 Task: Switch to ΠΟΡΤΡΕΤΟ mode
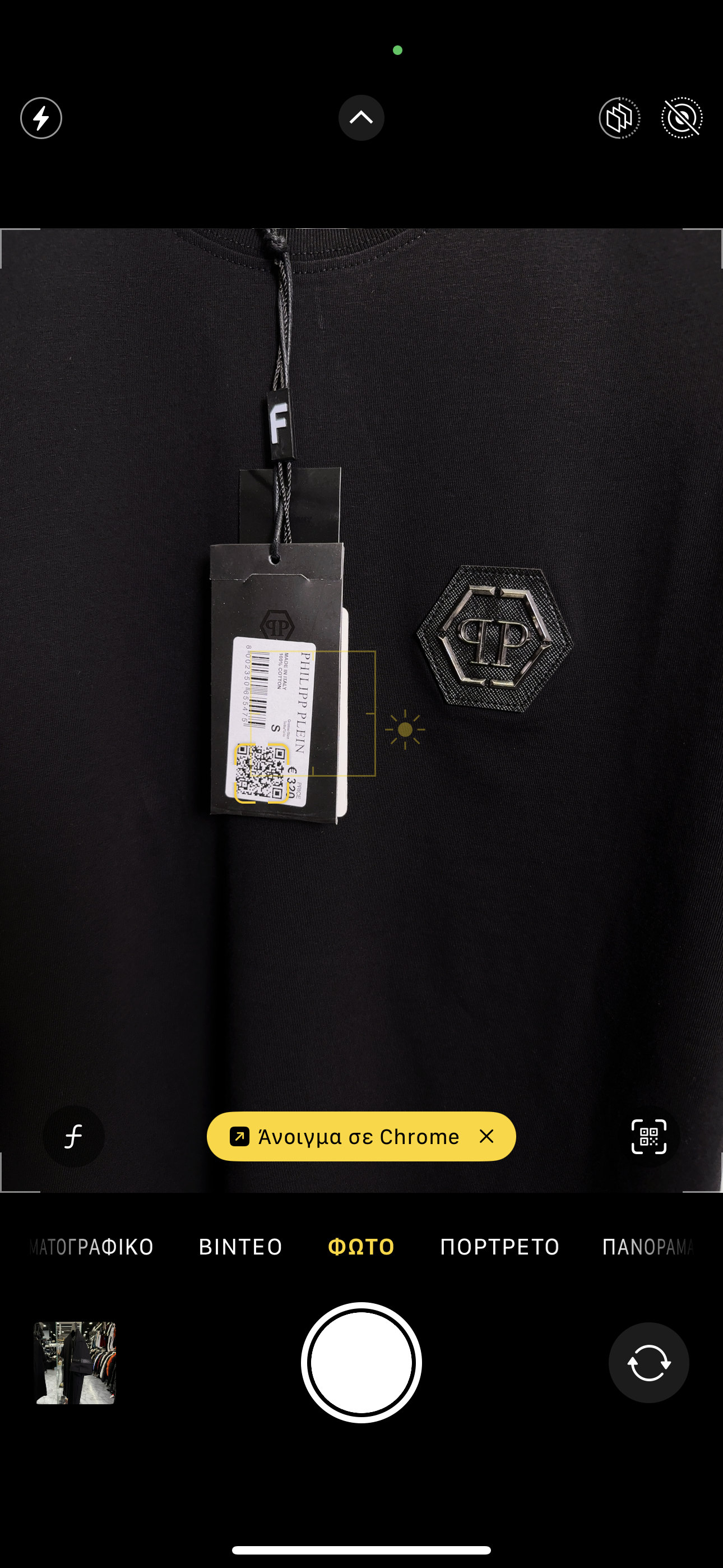pyautogui.click(x=499, y=1247)
